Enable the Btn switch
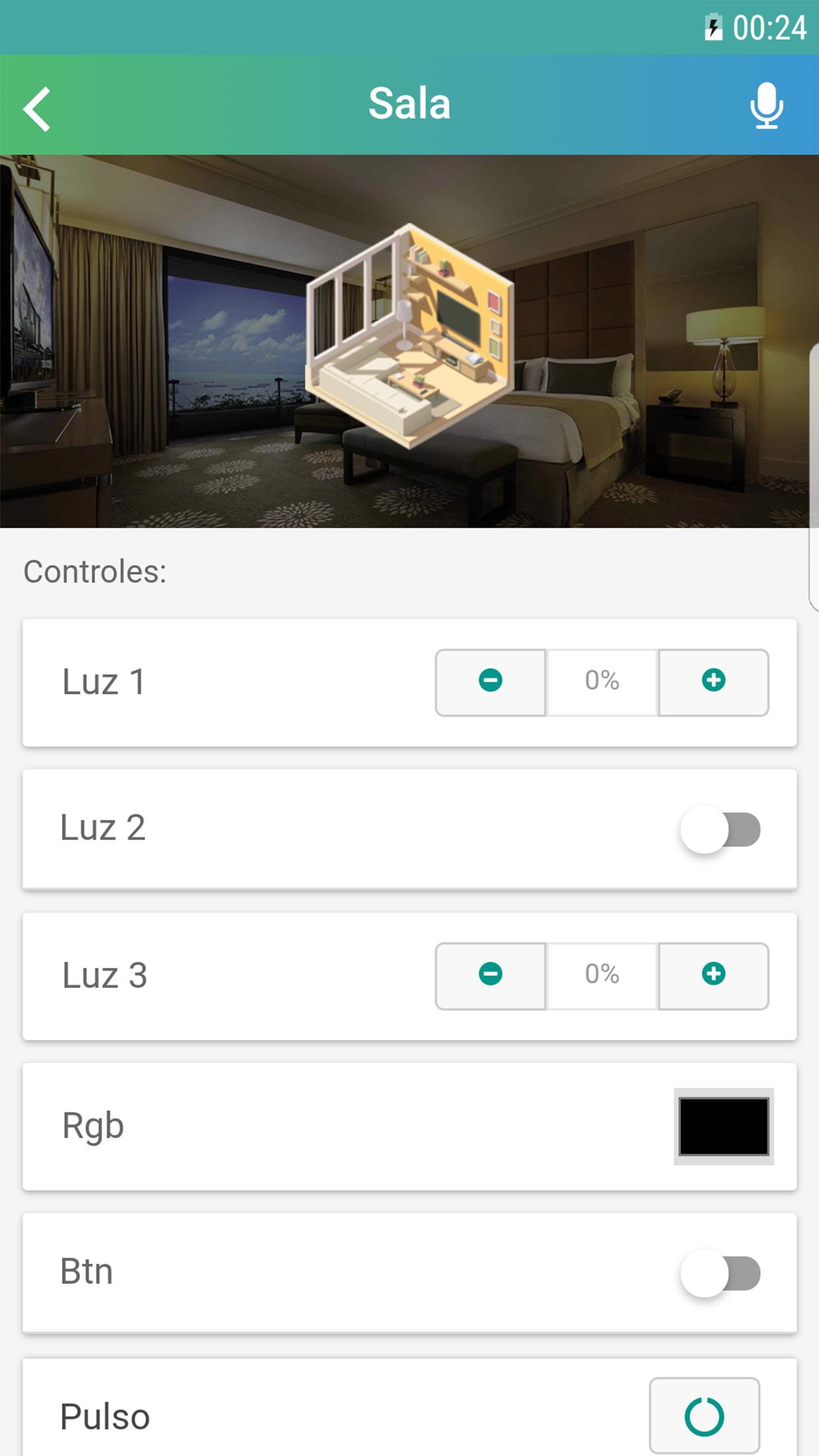The image size is (819, 1456). 720,1272
